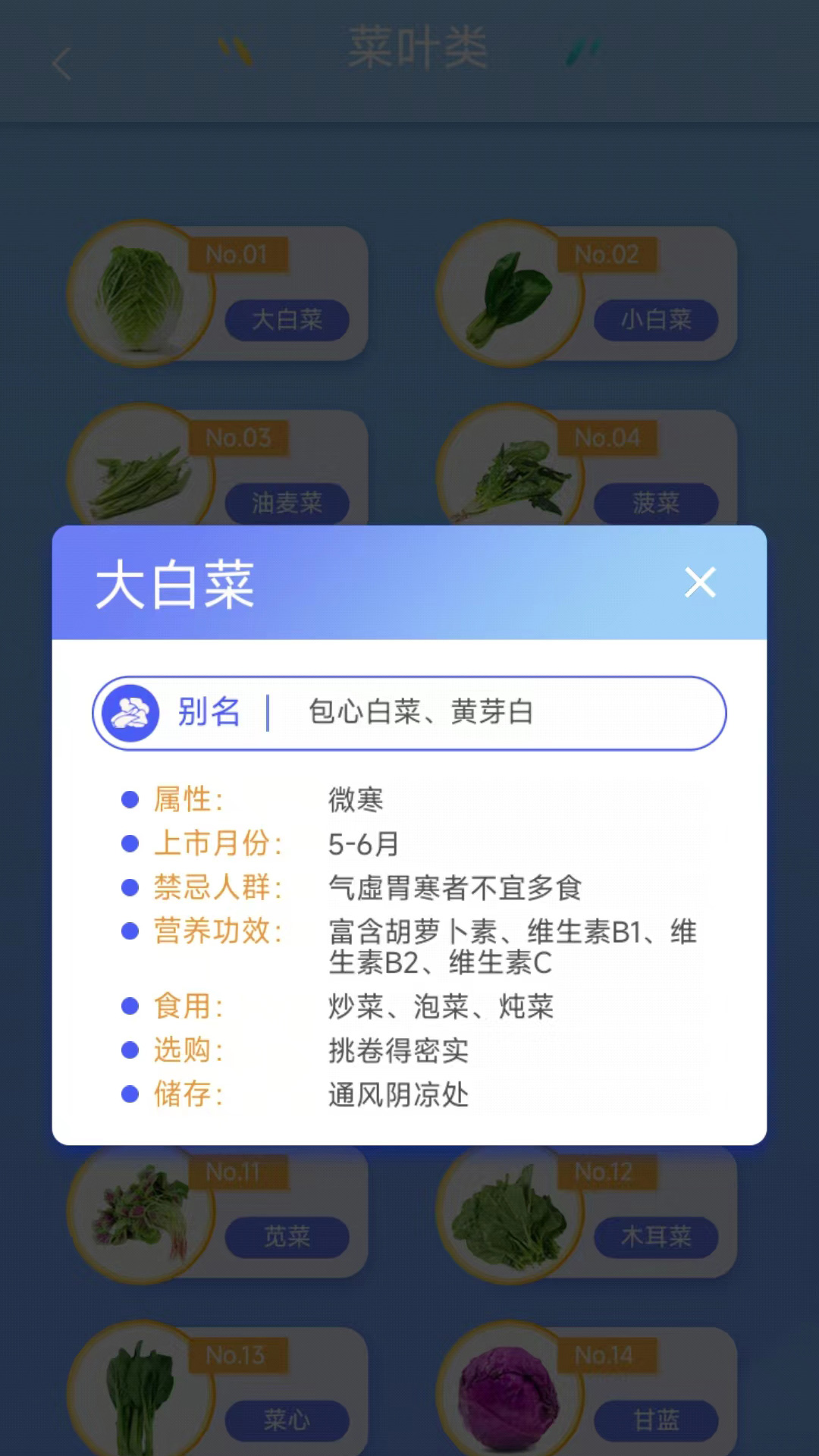Click the 苋菜 vegetable photo in card No.11
Image resolution: width=819 pixels, height=1456 pixels.
(x=140, y=1213)
